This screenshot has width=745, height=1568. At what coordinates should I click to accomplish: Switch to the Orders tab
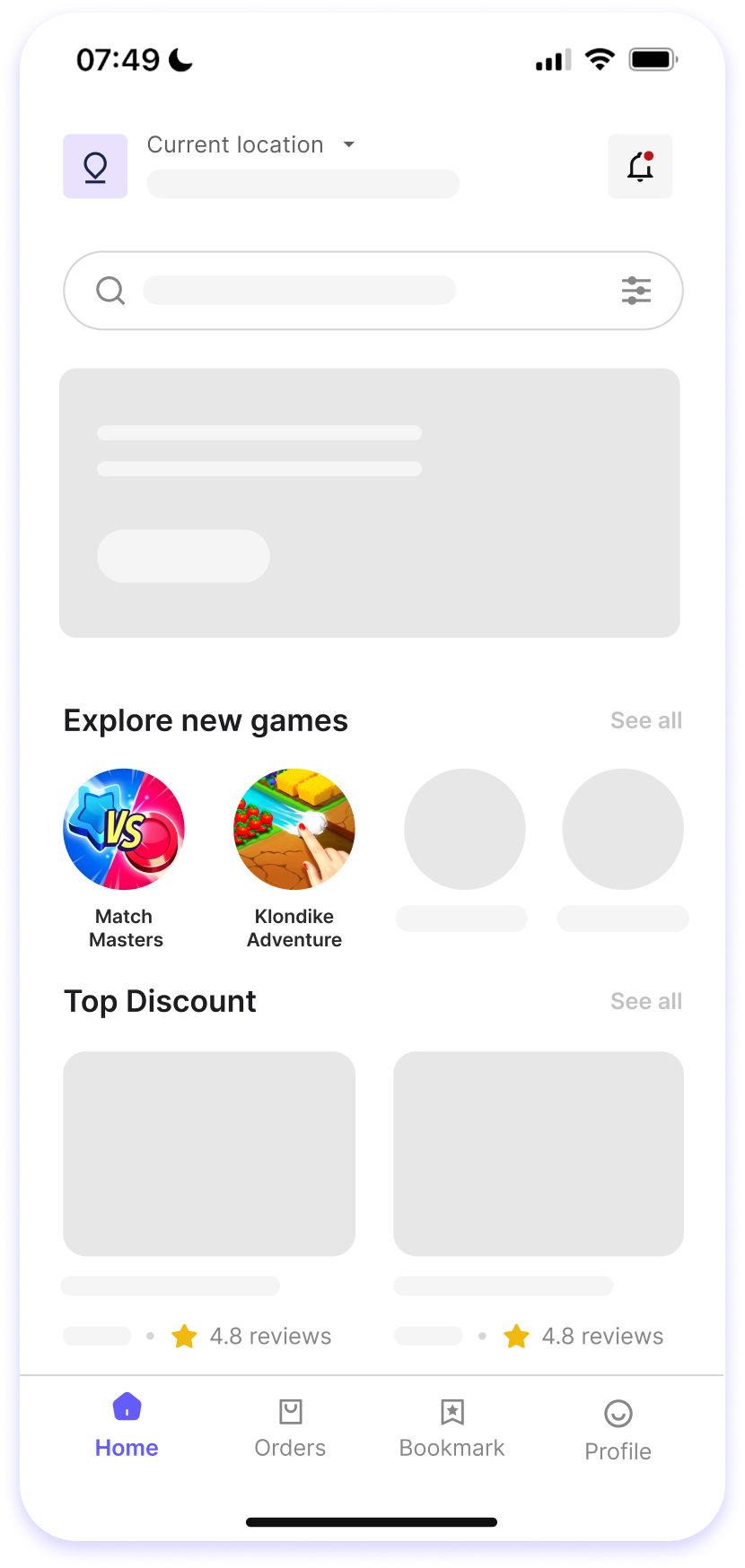[290, 1426]
